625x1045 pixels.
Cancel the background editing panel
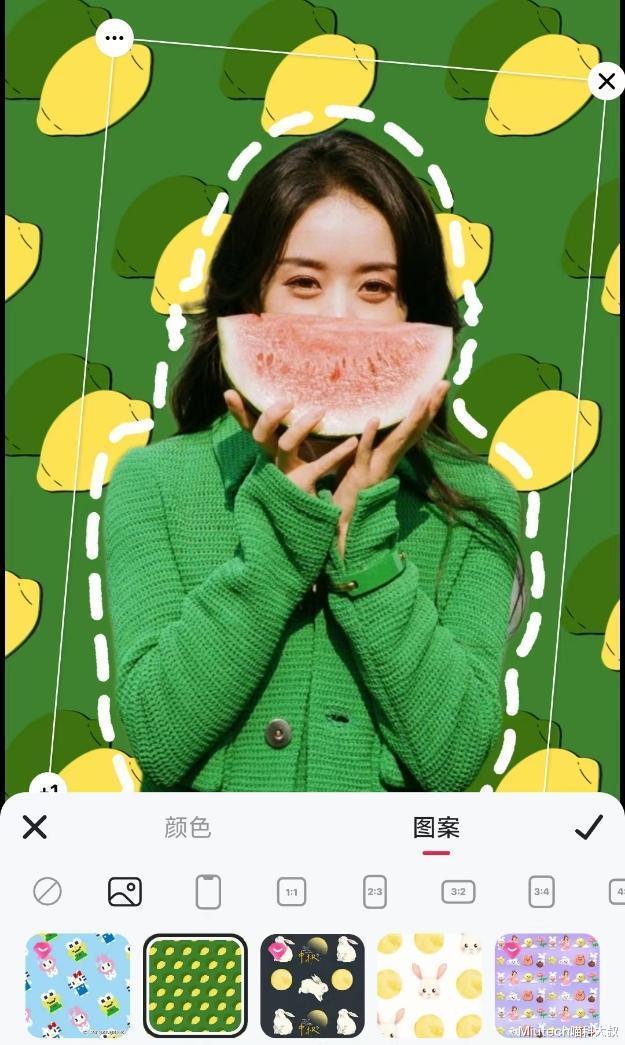tap(35, 827)
